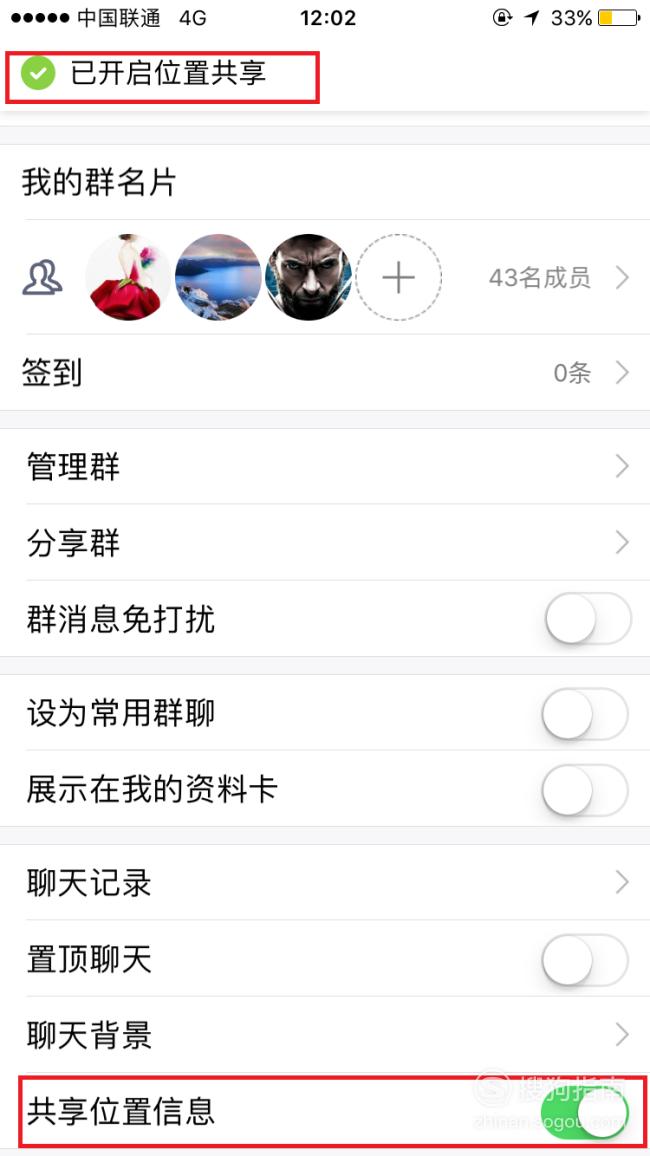Toggle 展示在我的资料卡 switch
The height and width of the screenshot is (1156, 650).
pyautogui.click(x=585, y=790)
